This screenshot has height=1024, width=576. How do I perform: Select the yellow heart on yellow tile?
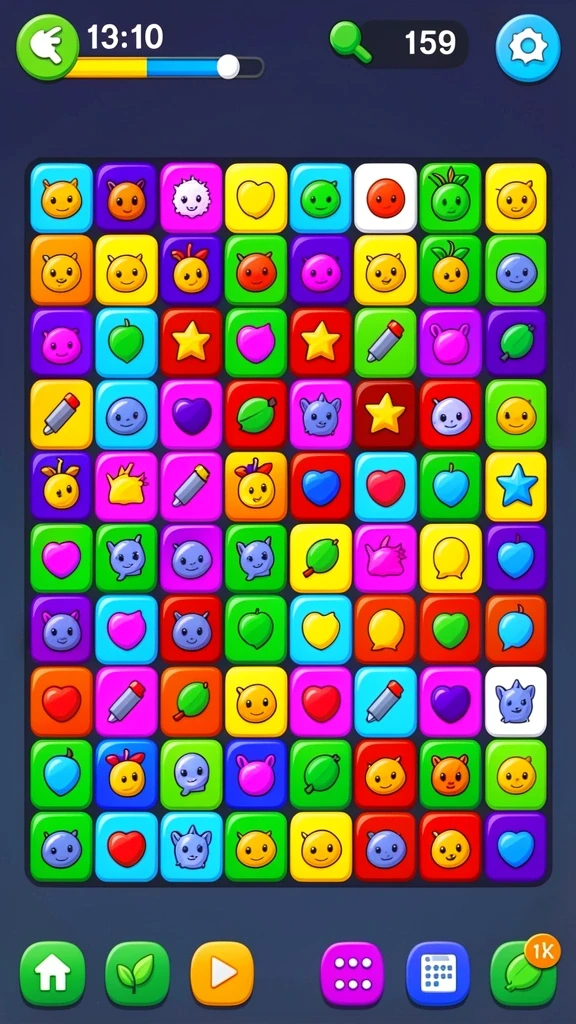tap(256, 198)
